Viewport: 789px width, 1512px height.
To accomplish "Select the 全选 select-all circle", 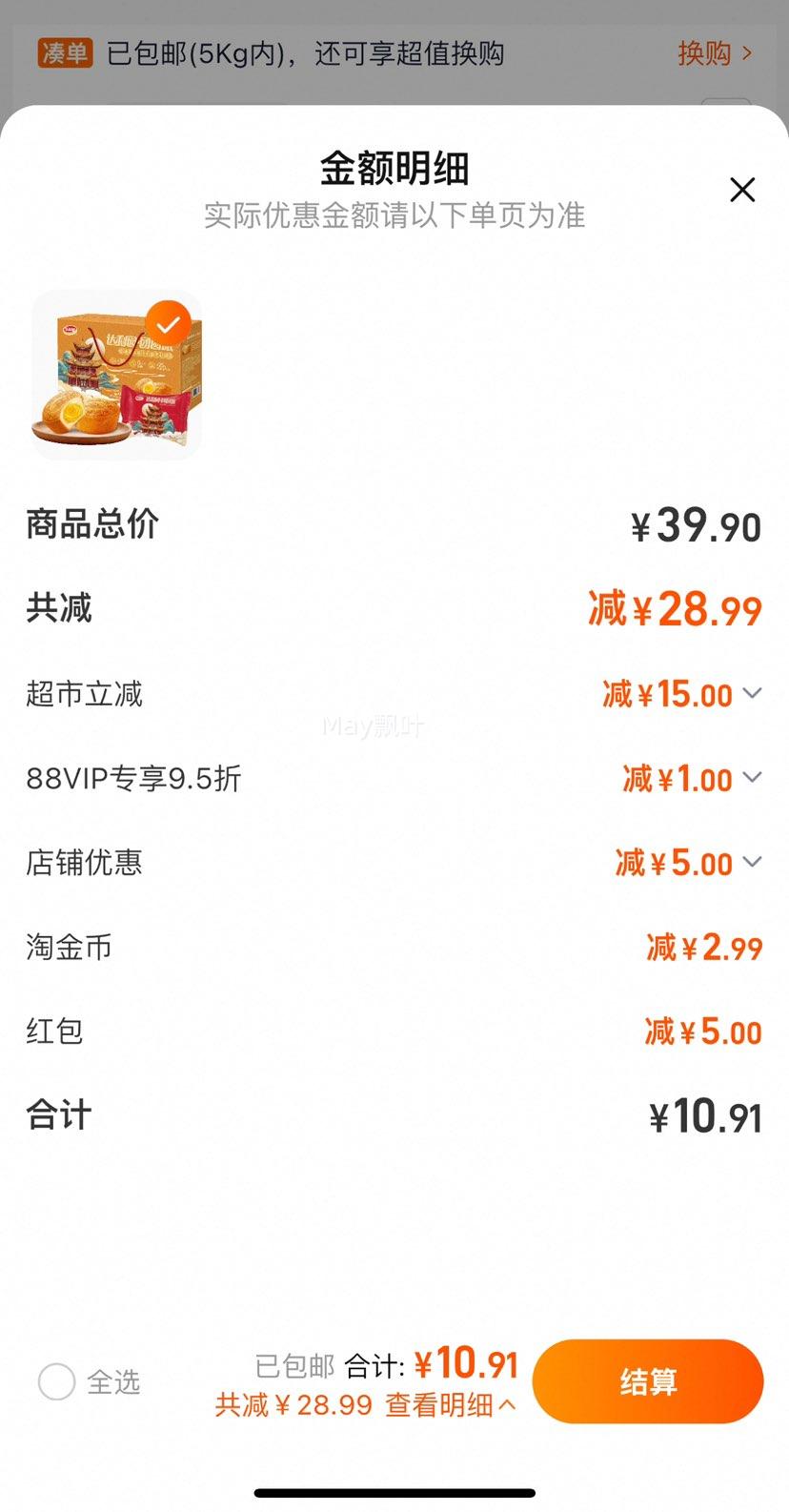I will pos(56,1381).
